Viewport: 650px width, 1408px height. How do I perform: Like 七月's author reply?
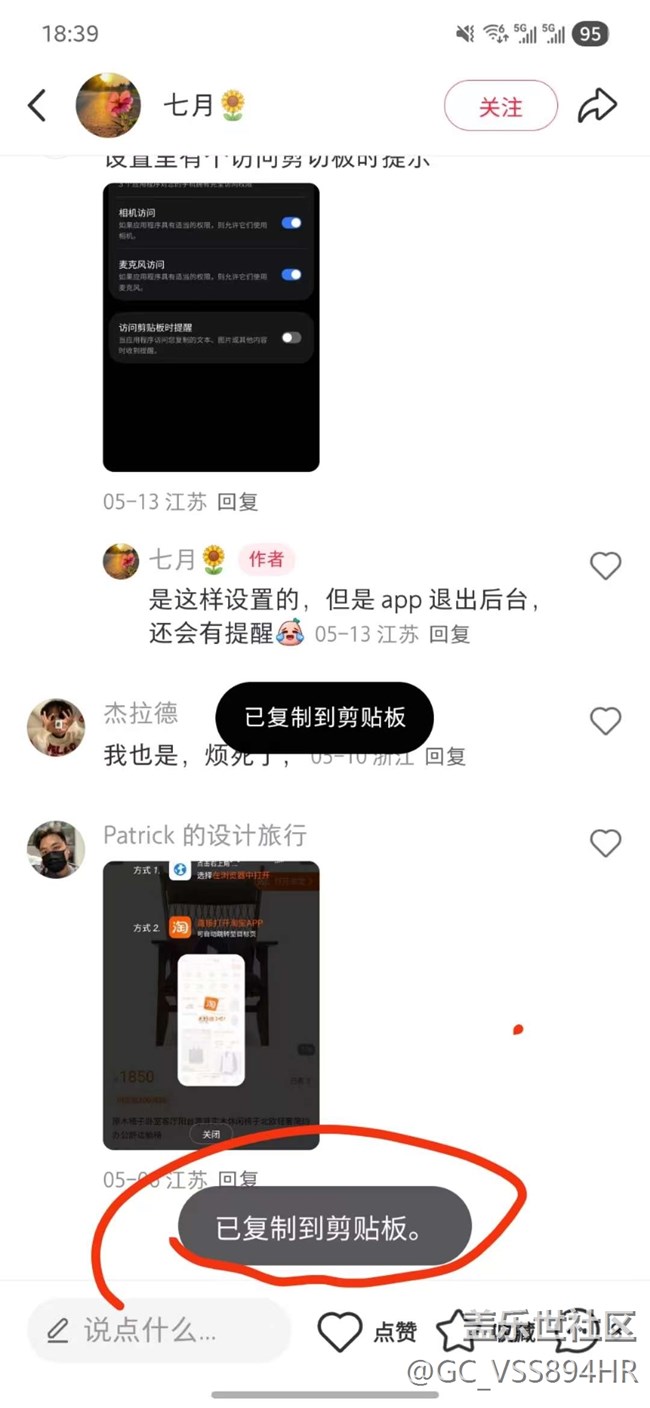pyautogui.click(x=605, y=566)
